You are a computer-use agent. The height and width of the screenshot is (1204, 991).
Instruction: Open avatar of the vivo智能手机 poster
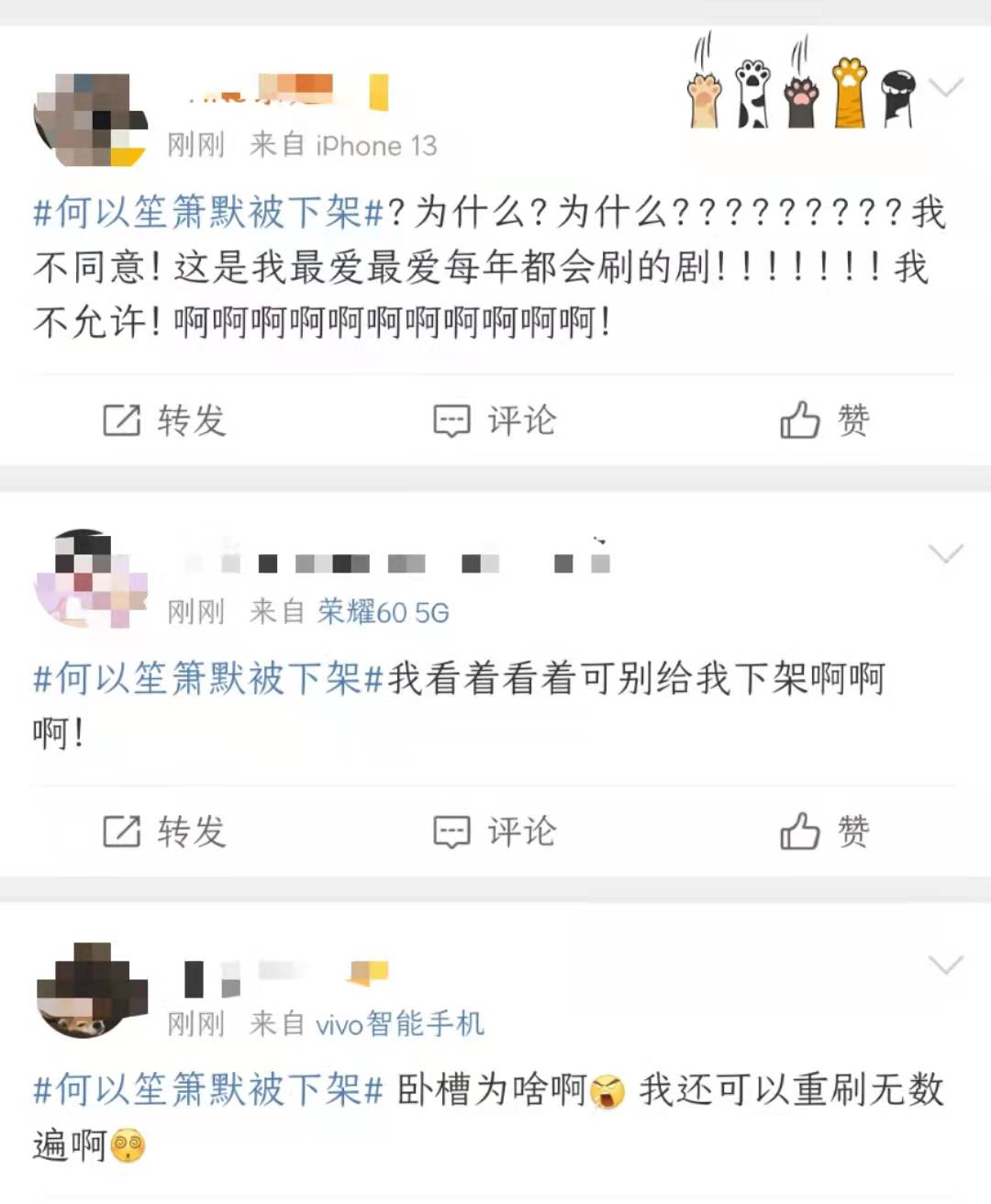[x=90, y=990]
